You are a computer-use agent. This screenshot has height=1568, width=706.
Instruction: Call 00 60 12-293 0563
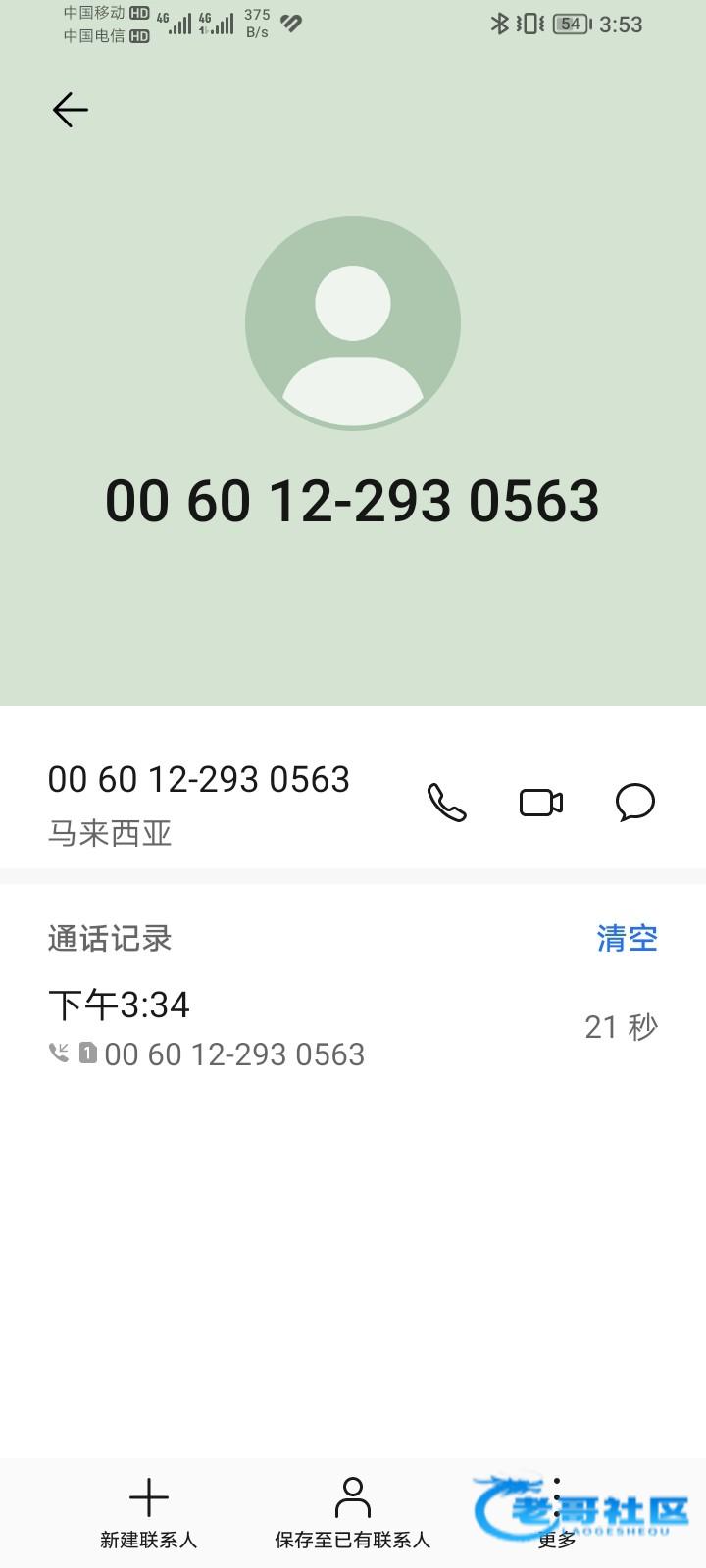tap(446, 803)
